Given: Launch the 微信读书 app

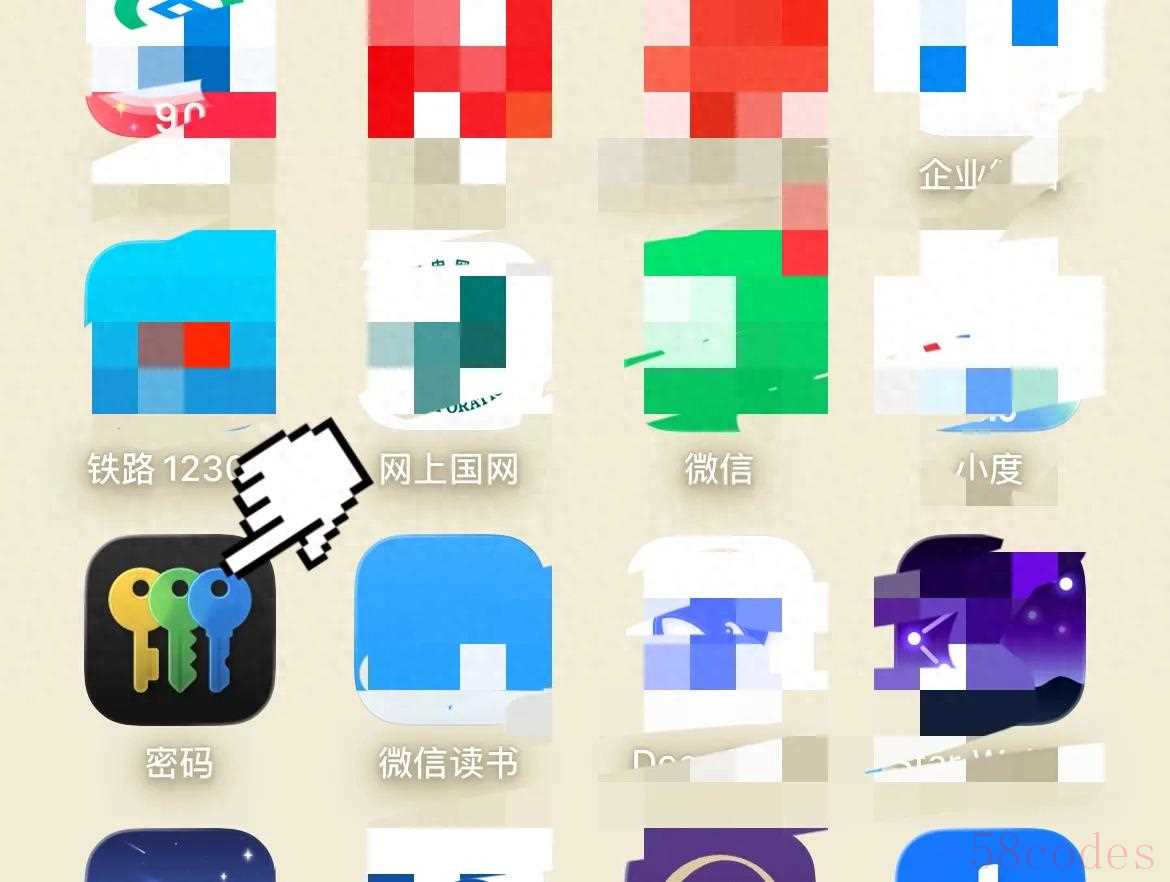Looking at the screenshot, I should pyautogui.click(x=452, y=630).
